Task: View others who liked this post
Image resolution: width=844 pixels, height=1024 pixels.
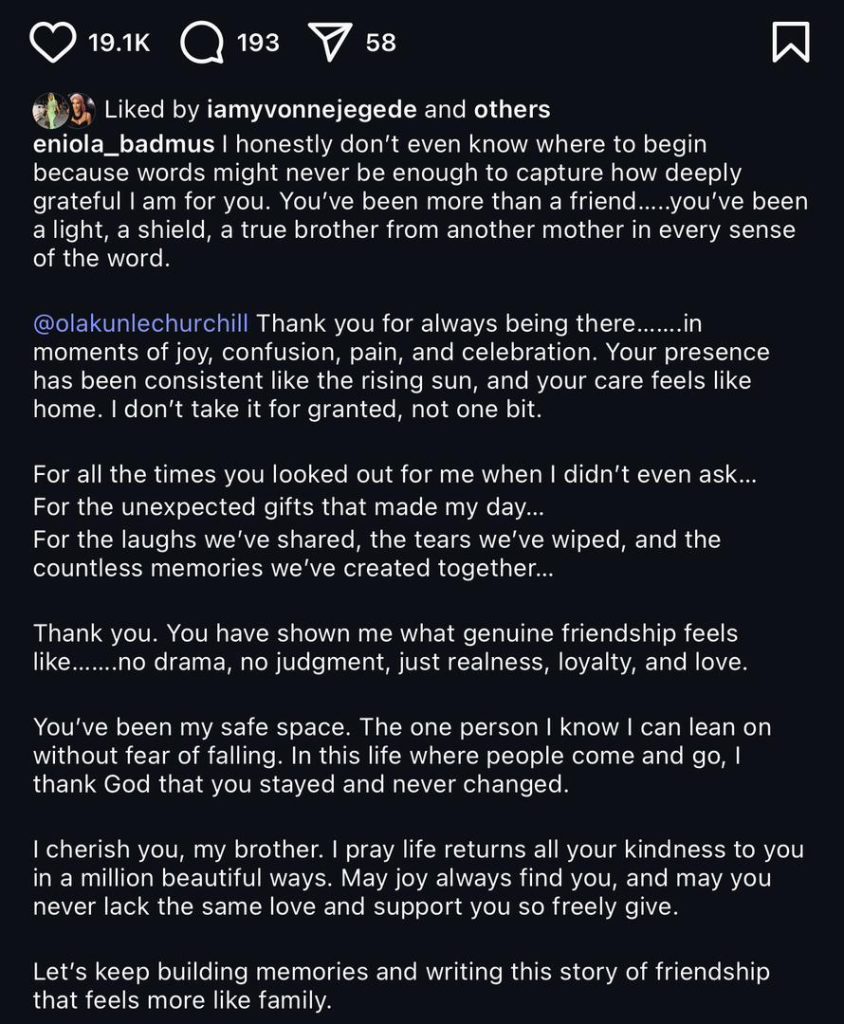Action: (512, 109)
